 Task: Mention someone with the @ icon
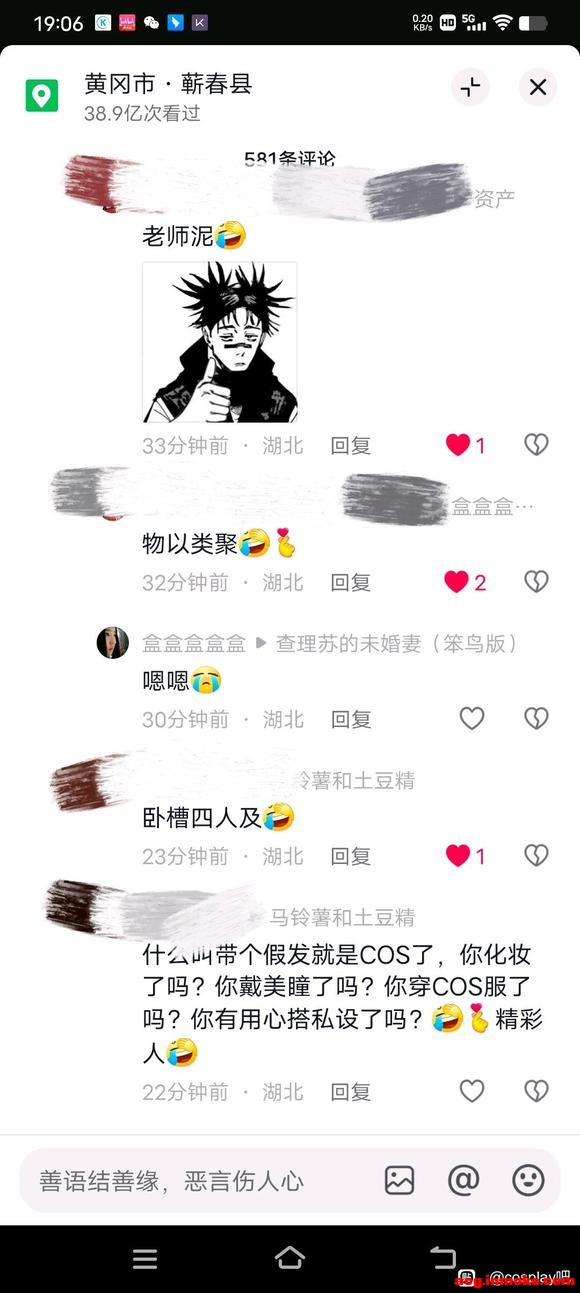click(463, 1180)
